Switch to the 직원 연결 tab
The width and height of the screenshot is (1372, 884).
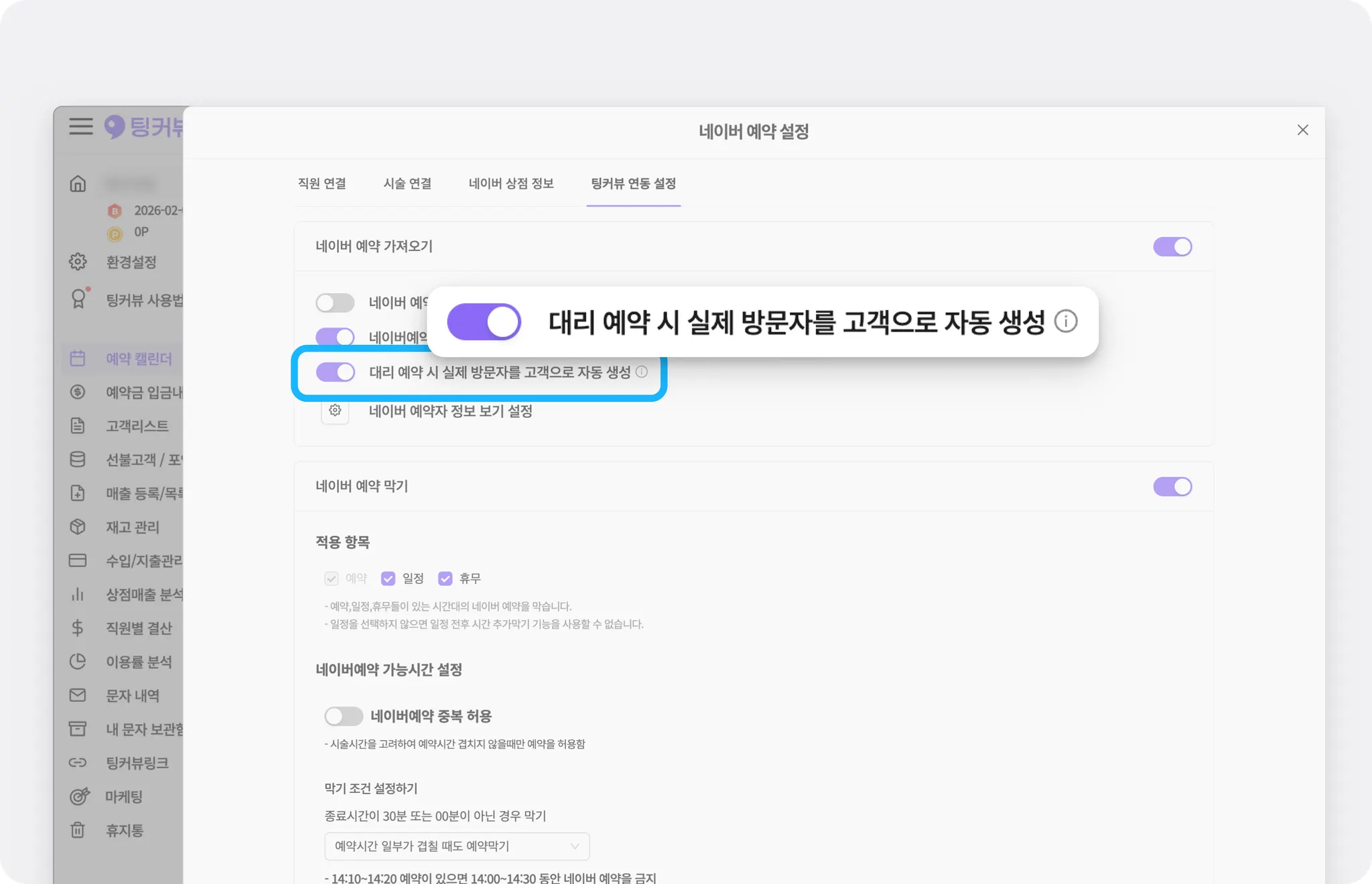[x=322, y=183]
